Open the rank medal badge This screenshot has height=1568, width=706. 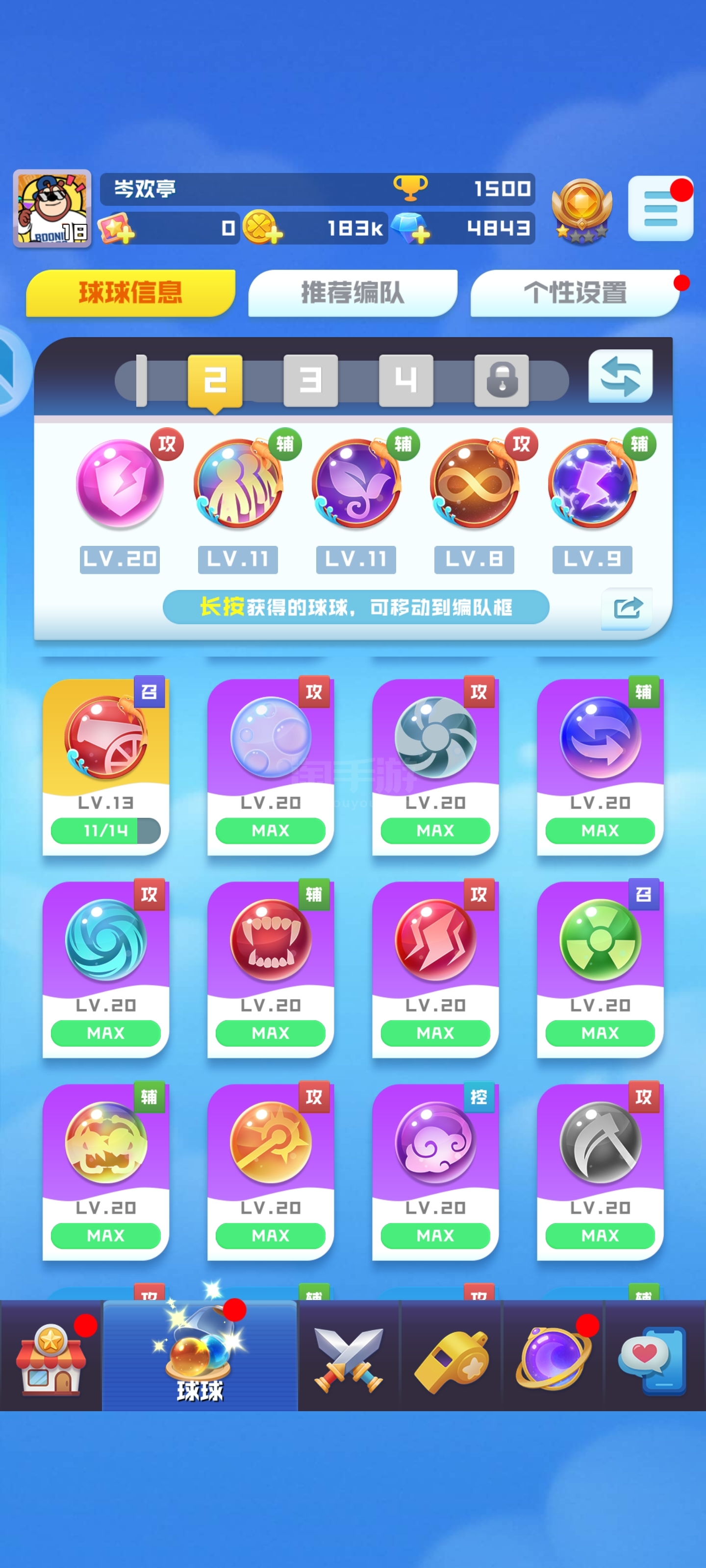(x=581, y=211)
